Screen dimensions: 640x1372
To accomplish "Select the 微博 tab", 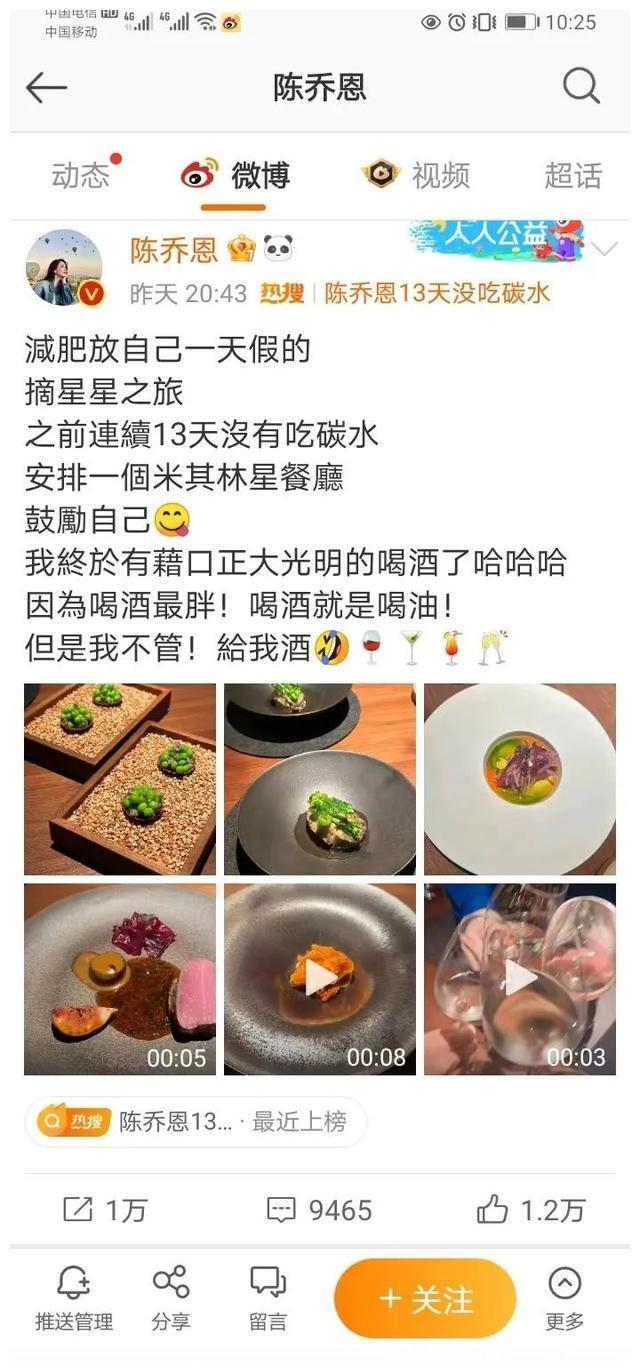I will [x=236, y=176].
